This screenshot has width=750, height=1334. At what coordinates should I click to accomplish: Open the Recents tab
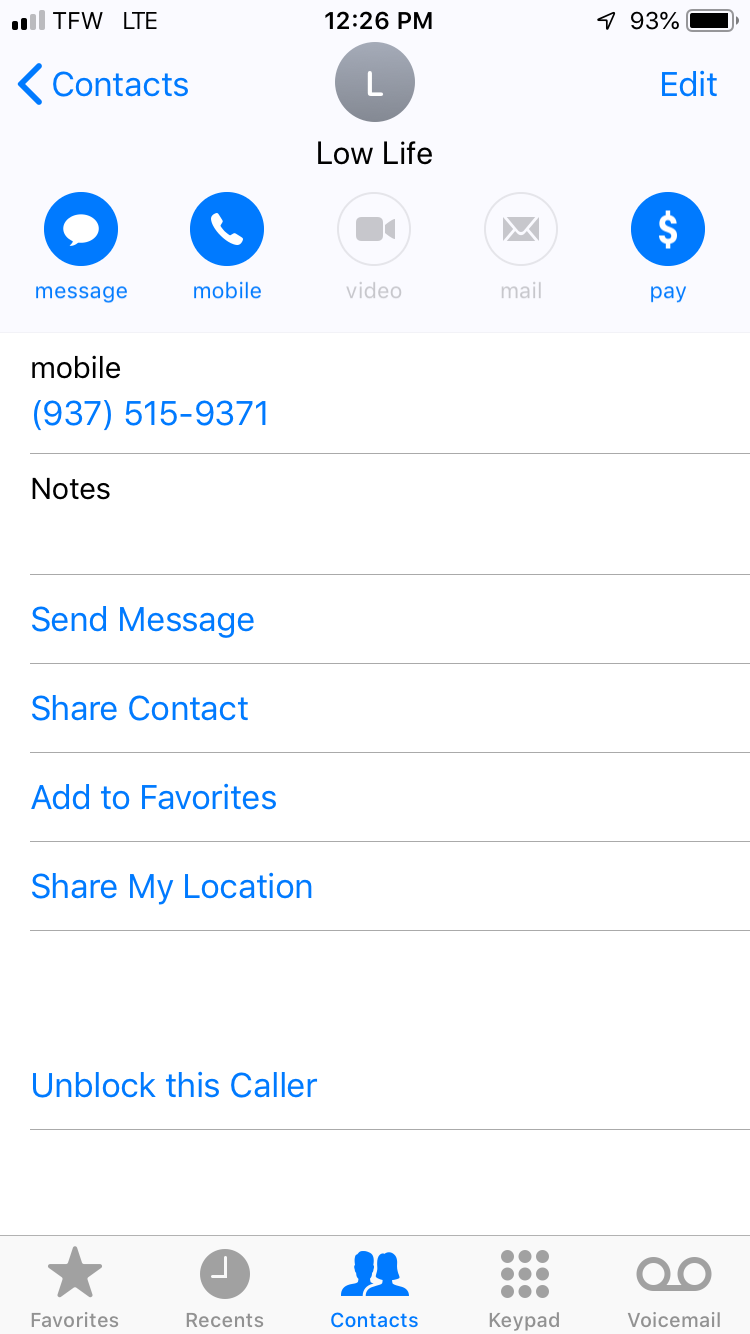pos(225,1289)
